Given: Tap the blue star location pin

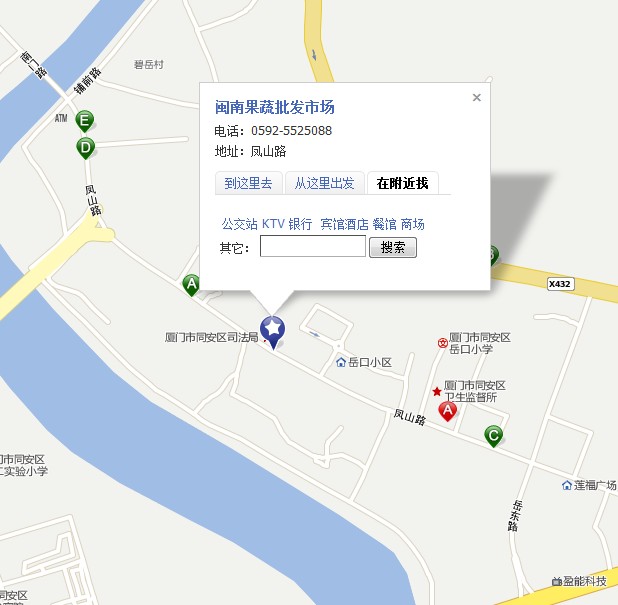Looking at the screenshot, I should 272,328.
